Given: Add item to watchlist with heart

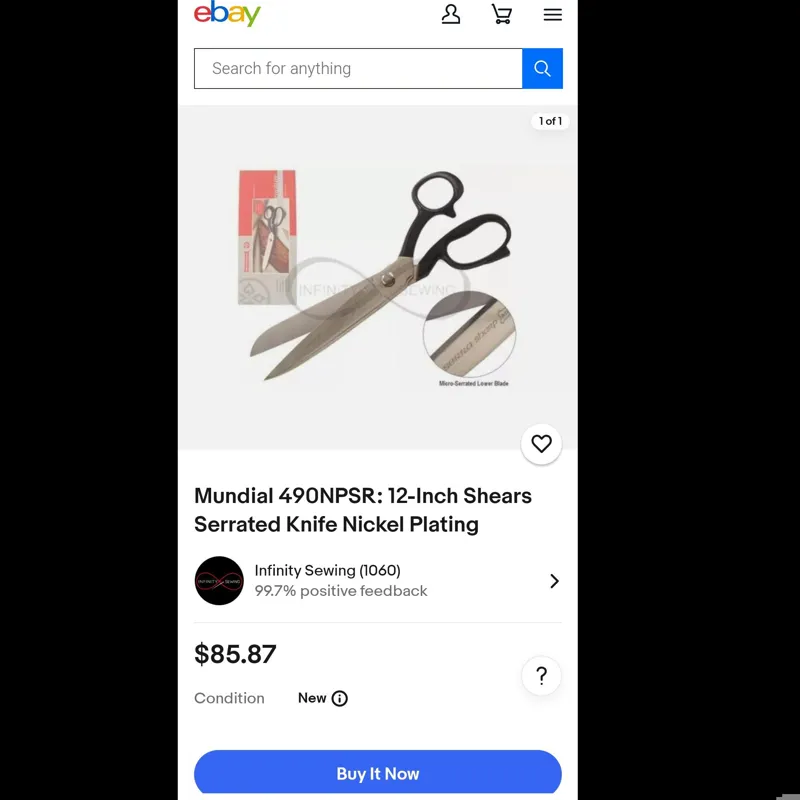Looking at the screenshot, I should point(541,444).
